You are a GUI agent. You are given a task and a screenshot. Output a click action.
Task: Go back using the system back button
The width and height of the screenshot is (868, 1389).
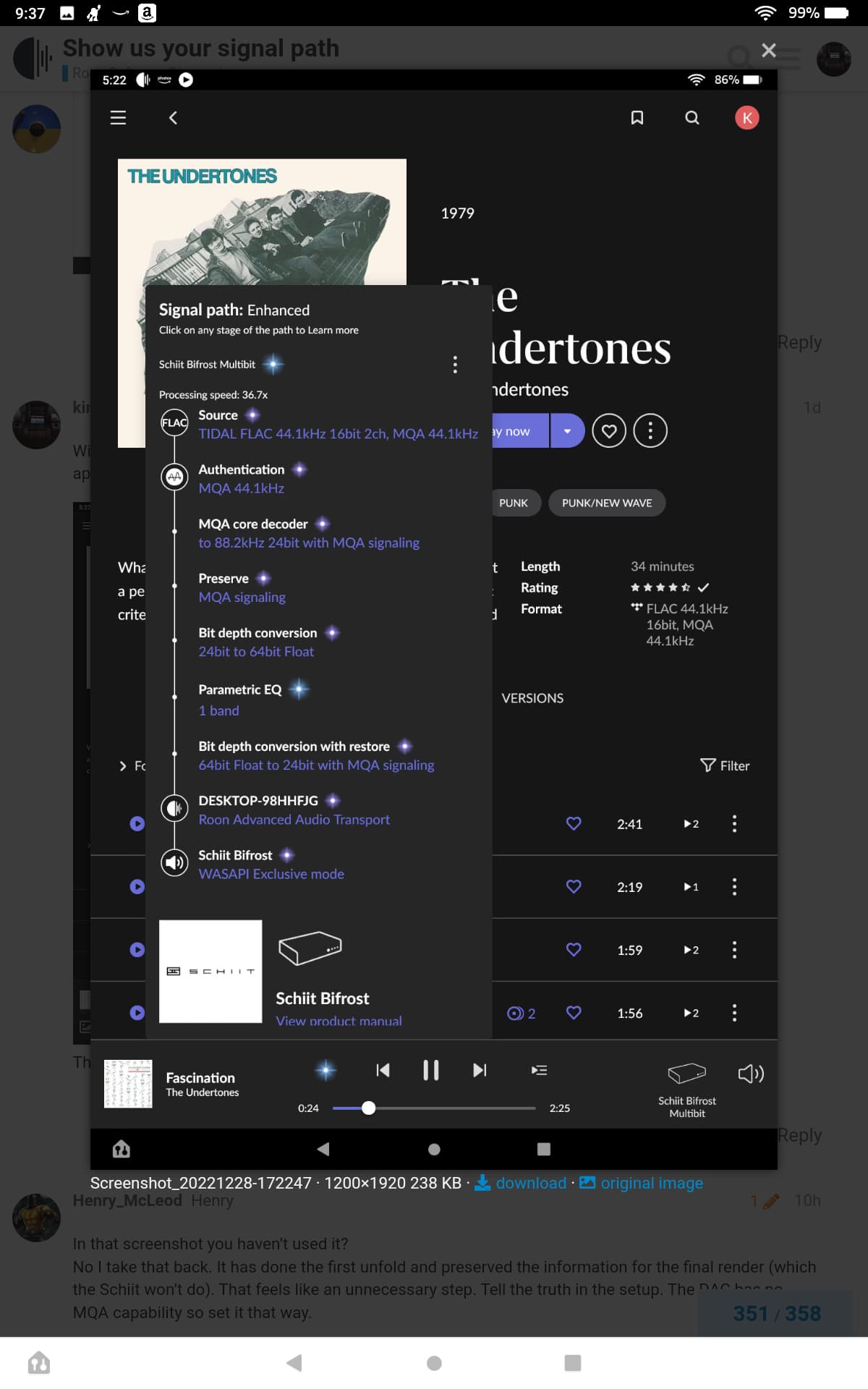pyautogui.click(x=294, y=1363)
